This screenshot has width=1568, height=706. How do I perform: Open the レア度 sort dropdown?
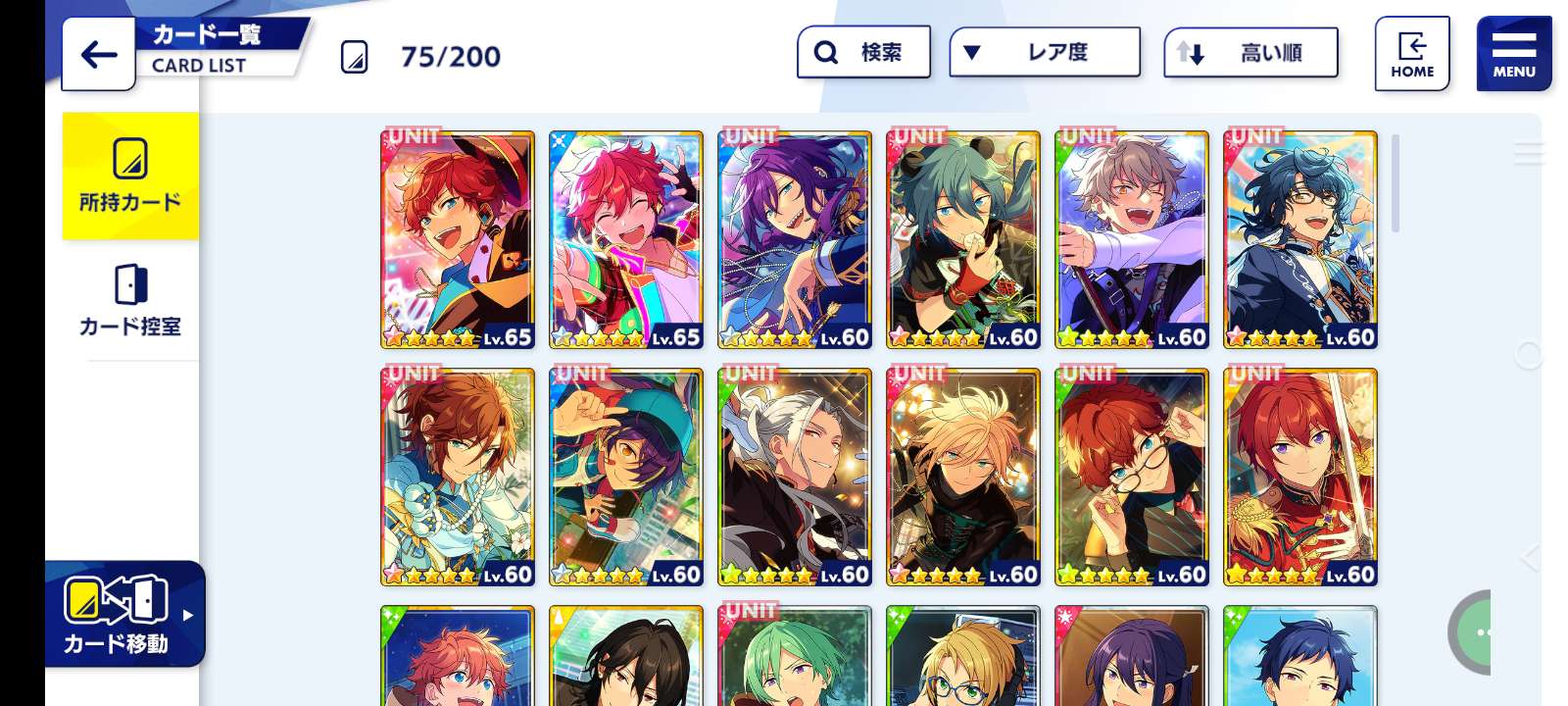pyautogui.click(x=1045, y=52)
